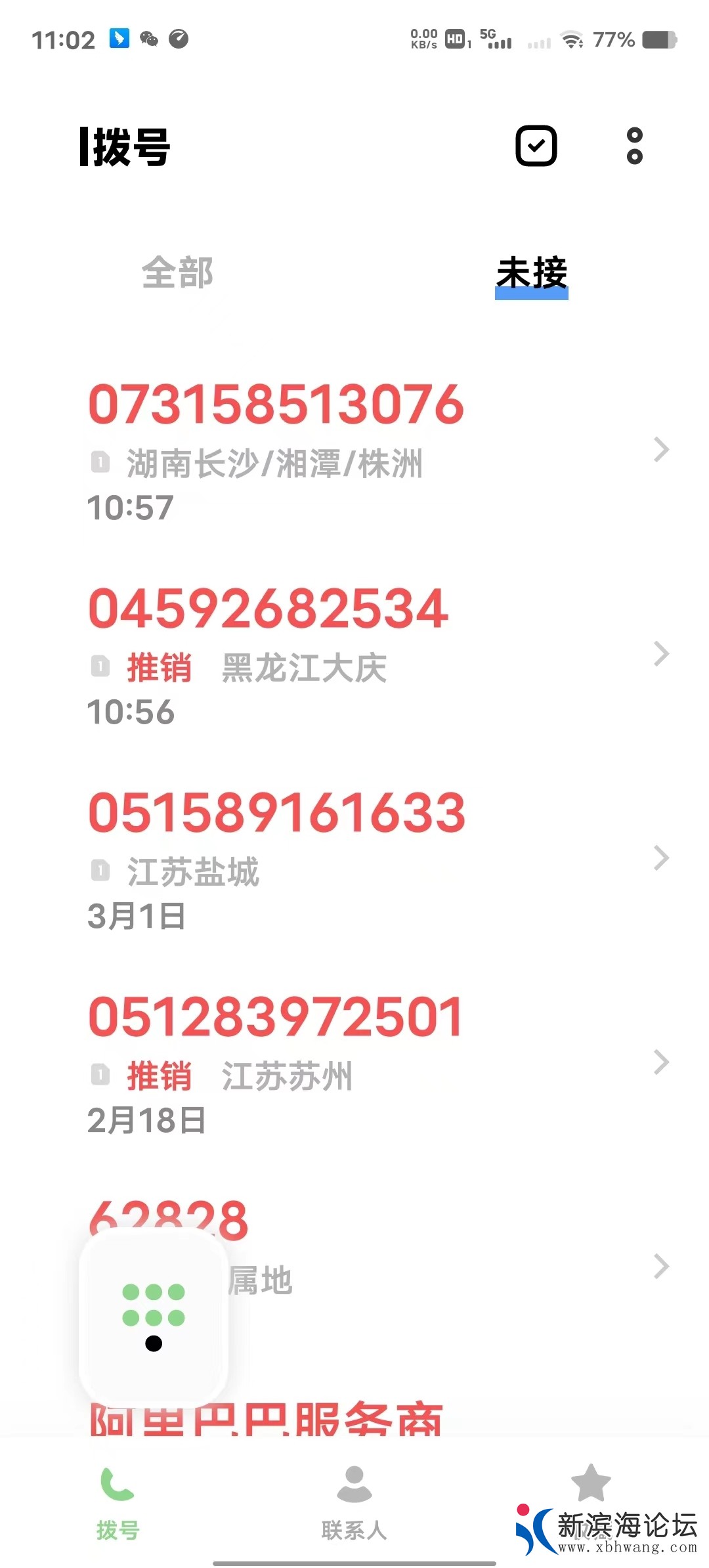This screenshot has height=1568, width=709.
Task: Open details arrow for 073158513076
Action: (661, 450)
